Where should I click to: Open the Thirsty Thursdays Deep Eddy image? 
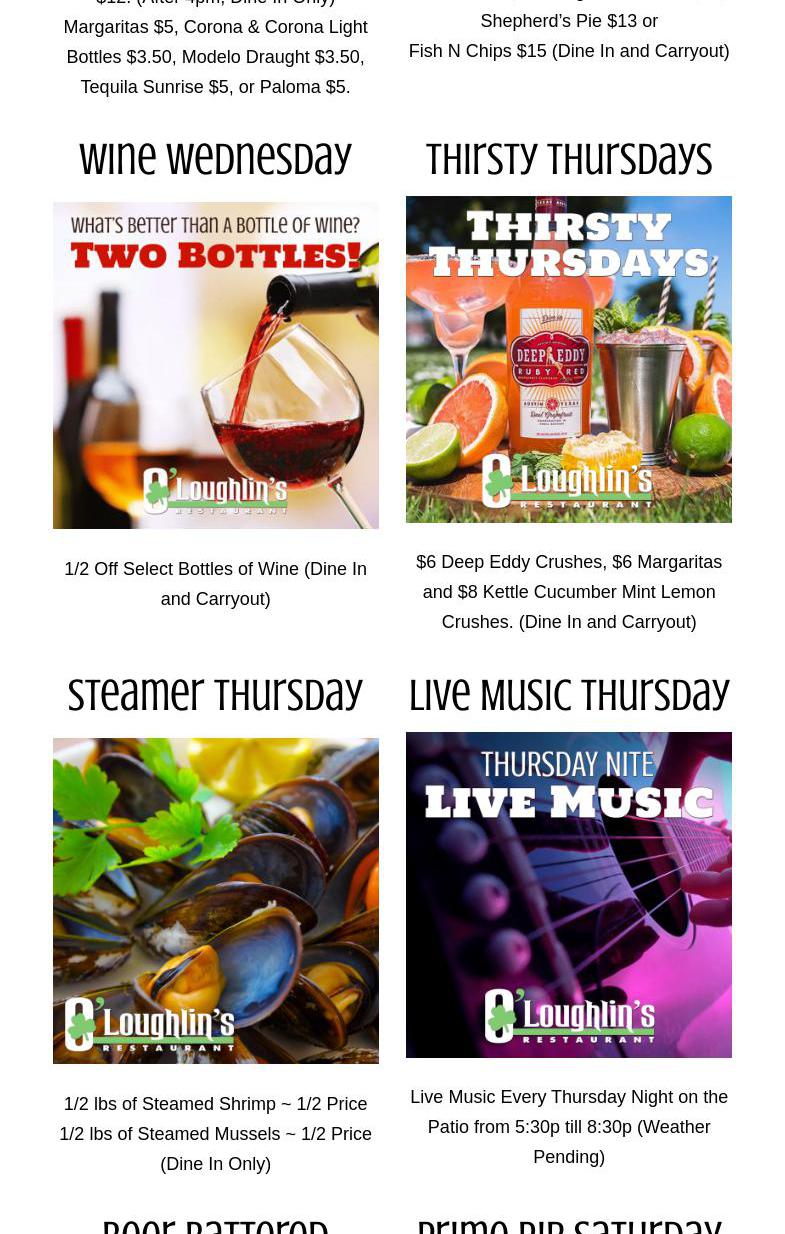(x=568, y=359)
